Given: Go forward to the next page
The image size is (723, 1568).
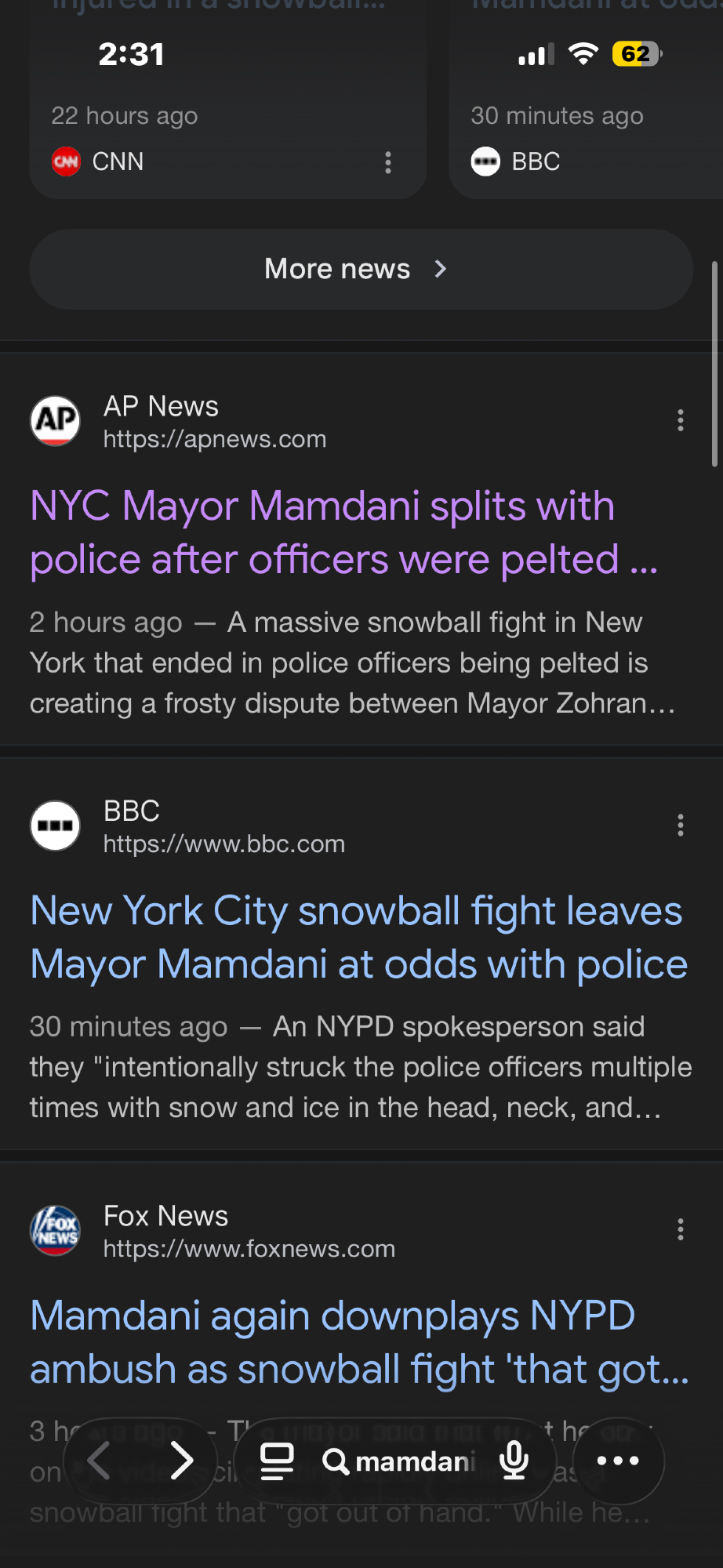Looking at the screenshot, I should [181, 1461].
